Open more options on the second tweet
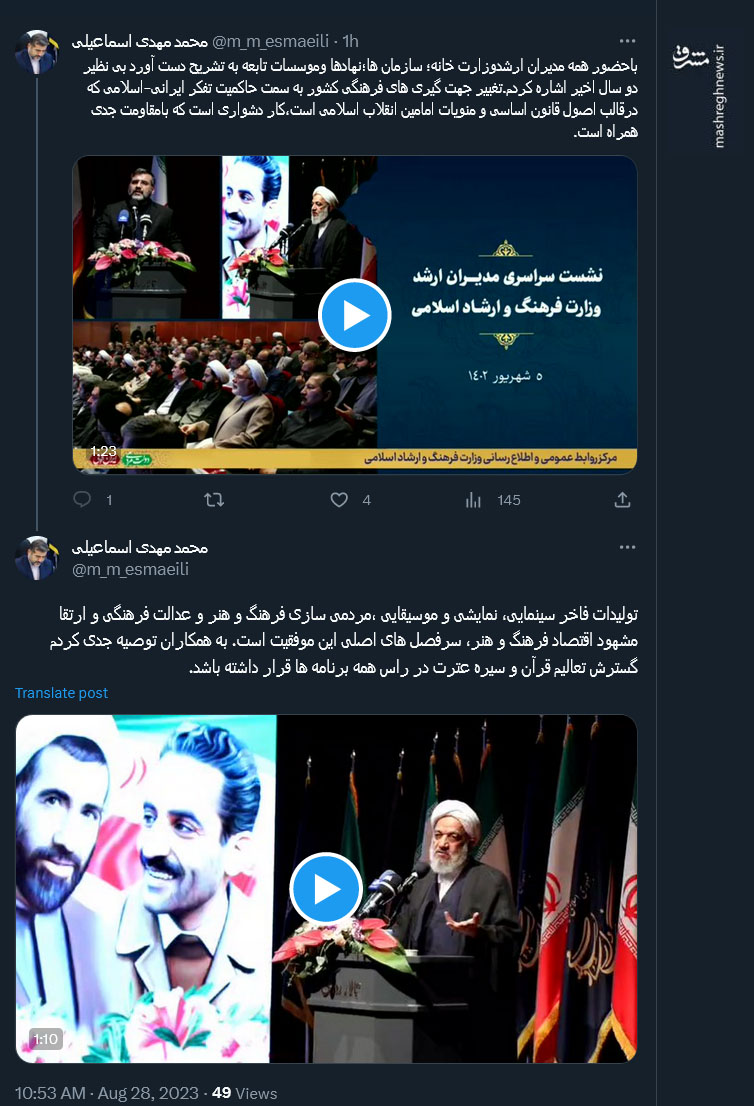754x1106 pixels. point(628,546)
